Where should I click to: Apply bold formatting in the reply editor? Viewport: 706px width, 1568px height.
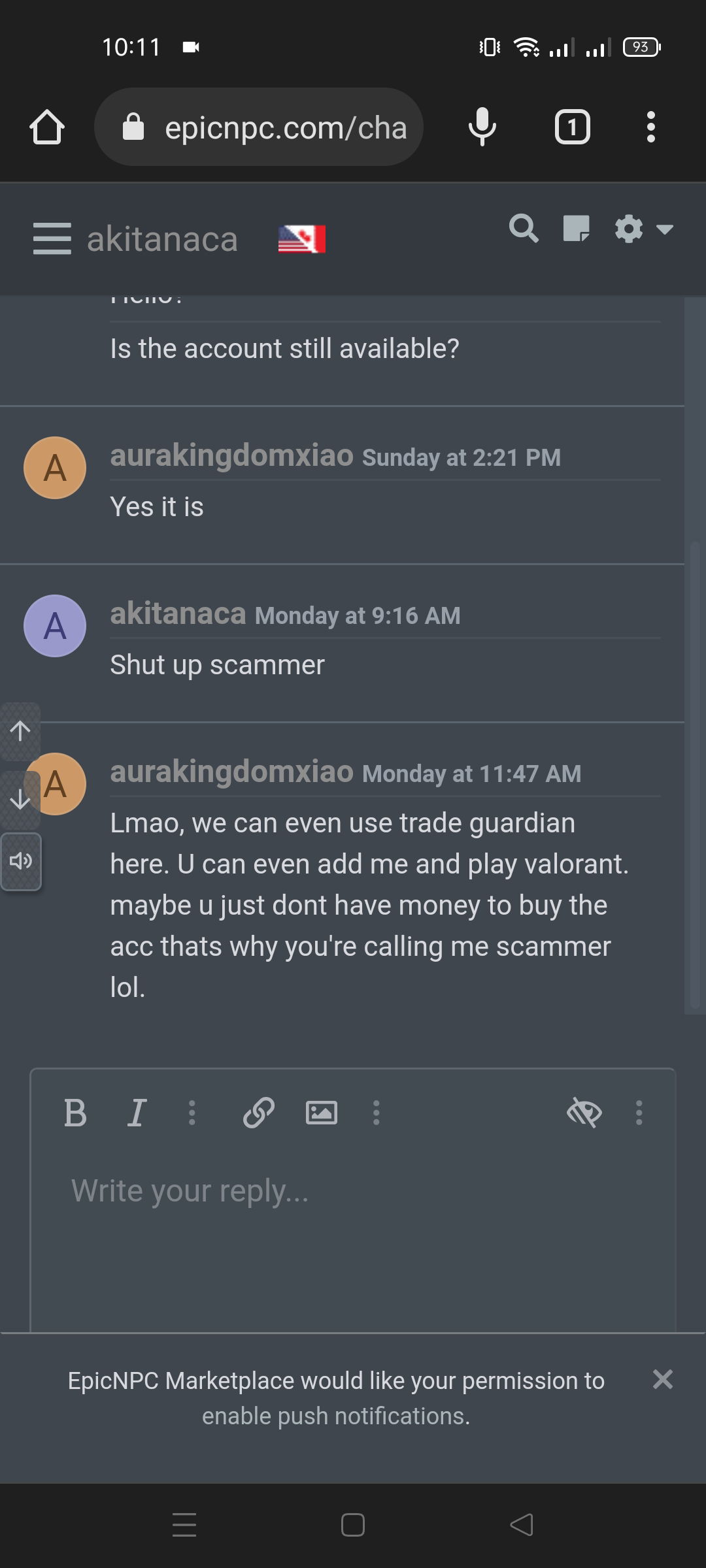[75, 1113]
